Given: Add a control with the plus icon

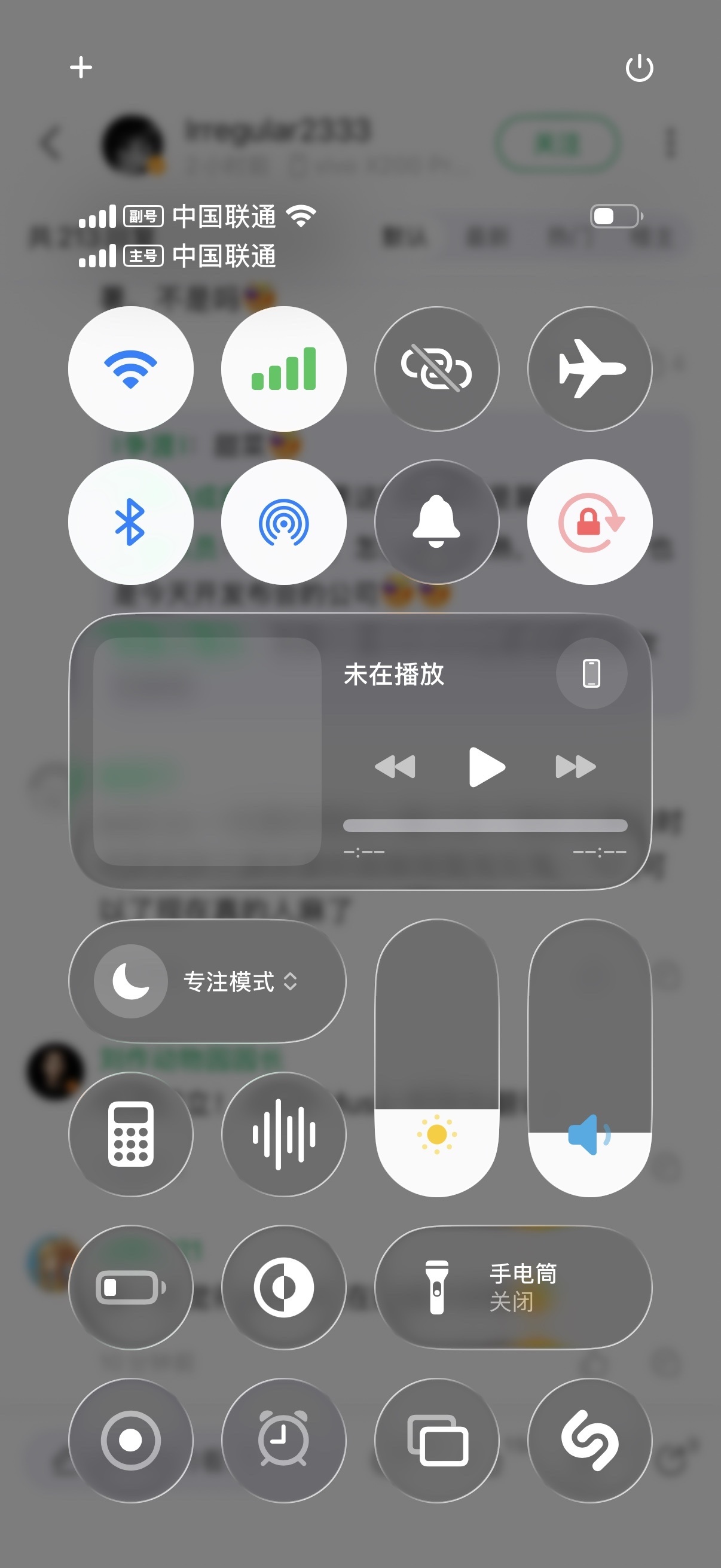Looking at the screenshot, I should click(x=81, y=67).
